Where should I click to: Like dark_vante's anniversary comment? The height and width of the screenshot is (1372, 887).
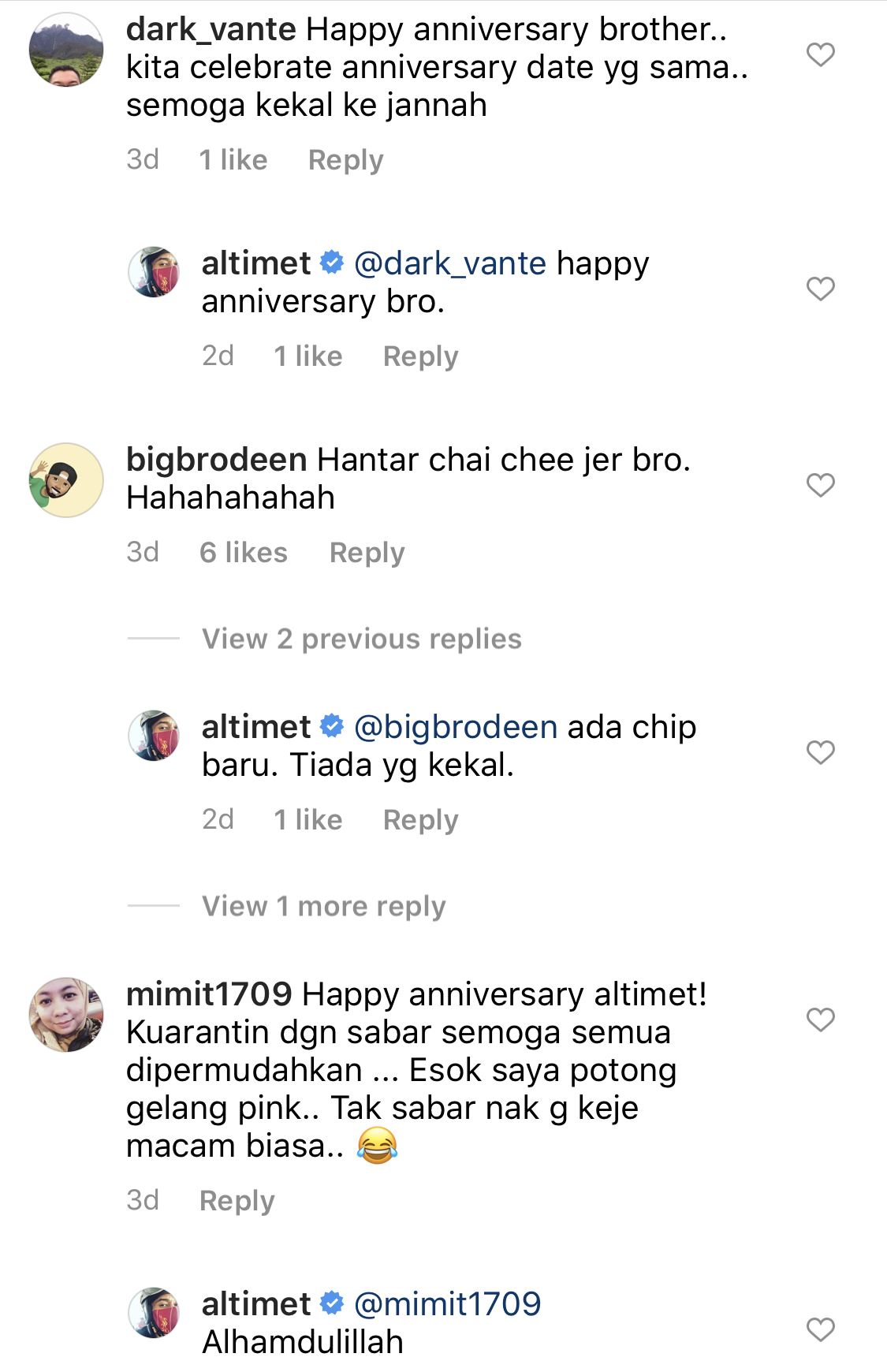coord(820,54)
